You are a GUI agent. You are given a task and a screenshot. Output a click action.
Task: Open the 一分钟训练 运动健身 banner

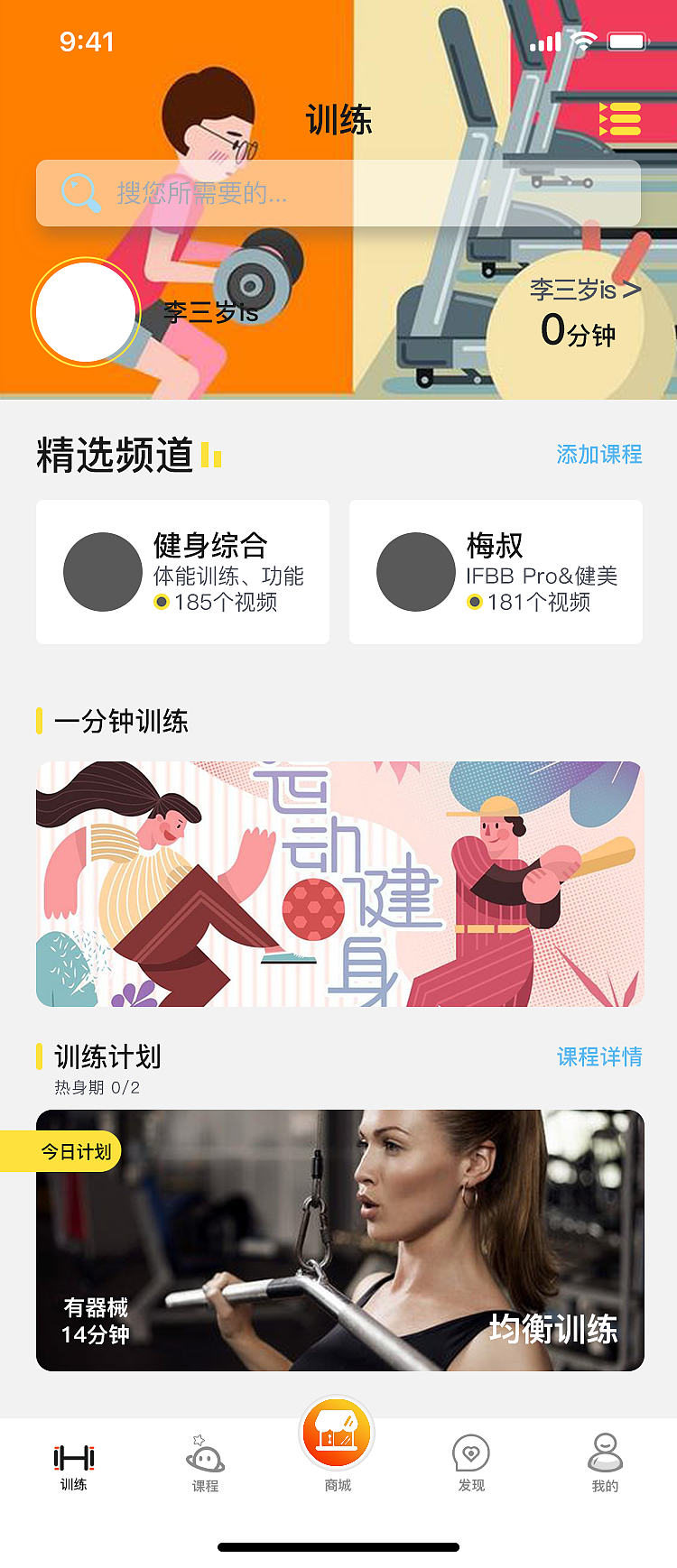[x=338, y=882]
